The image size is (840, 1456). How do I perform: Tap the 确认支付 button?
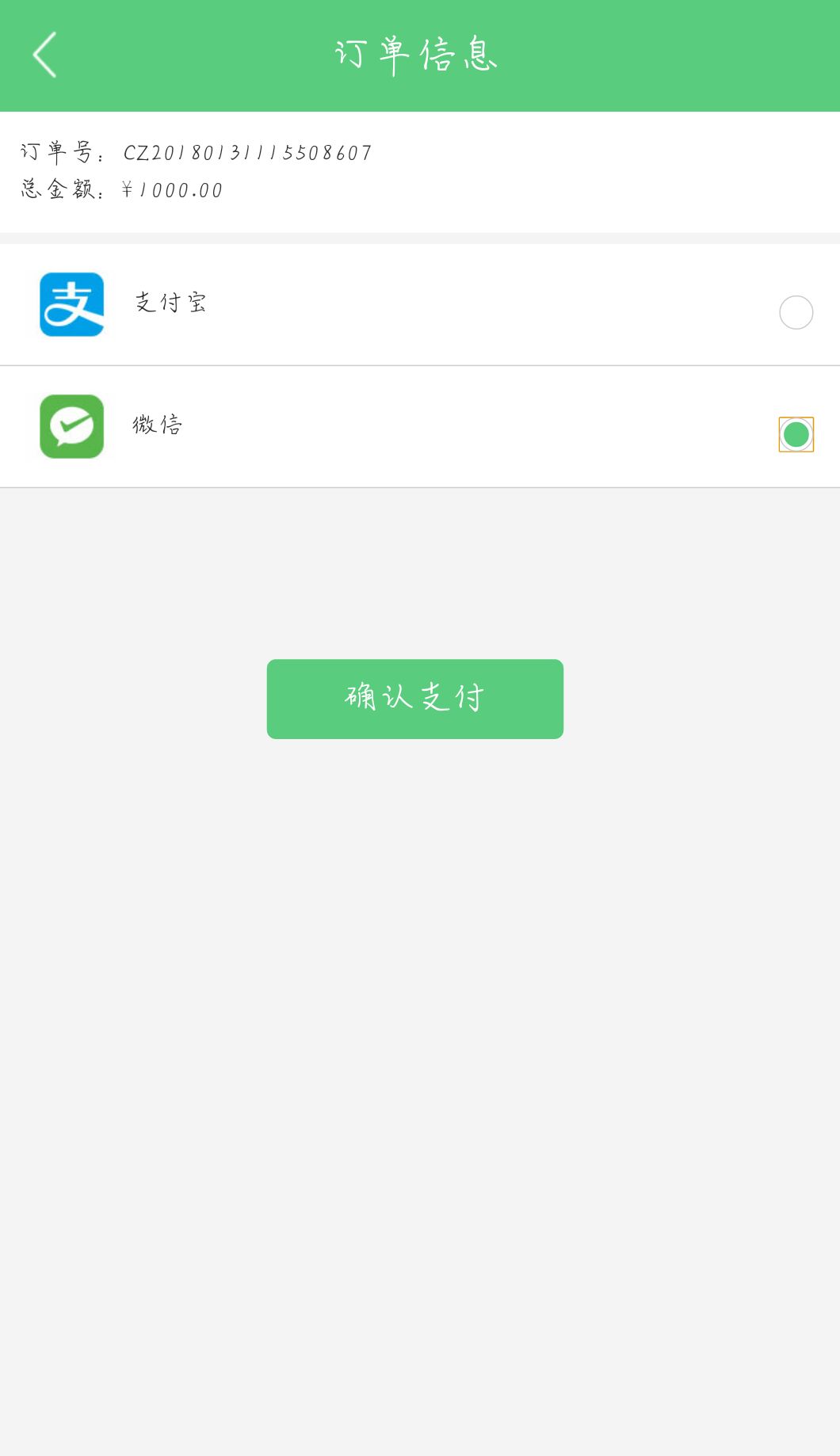tap(415, 699)
